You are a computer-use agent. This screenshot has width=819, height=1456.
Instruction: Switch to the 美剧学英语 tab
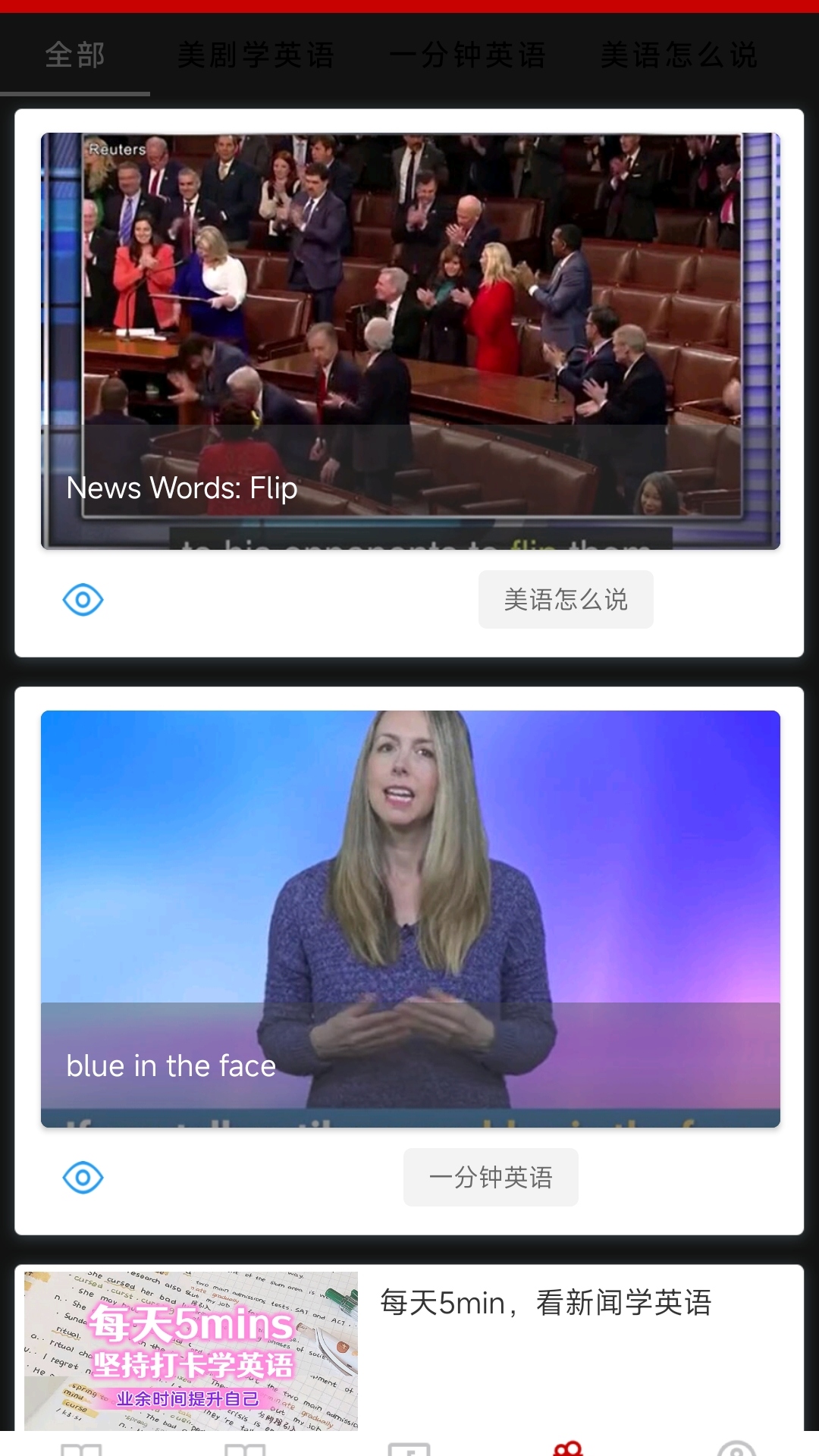point(256,55)
